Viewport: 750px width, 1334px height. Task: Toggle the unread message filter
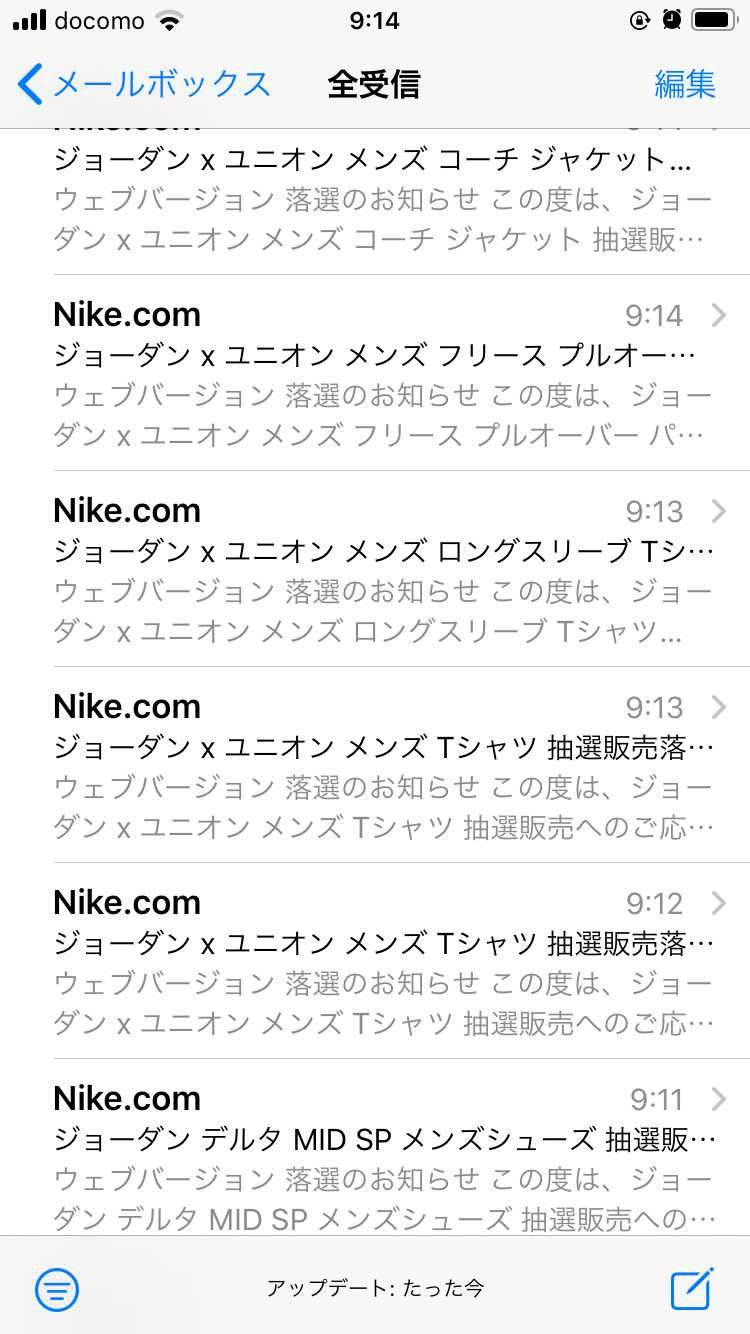[56, 1289]
